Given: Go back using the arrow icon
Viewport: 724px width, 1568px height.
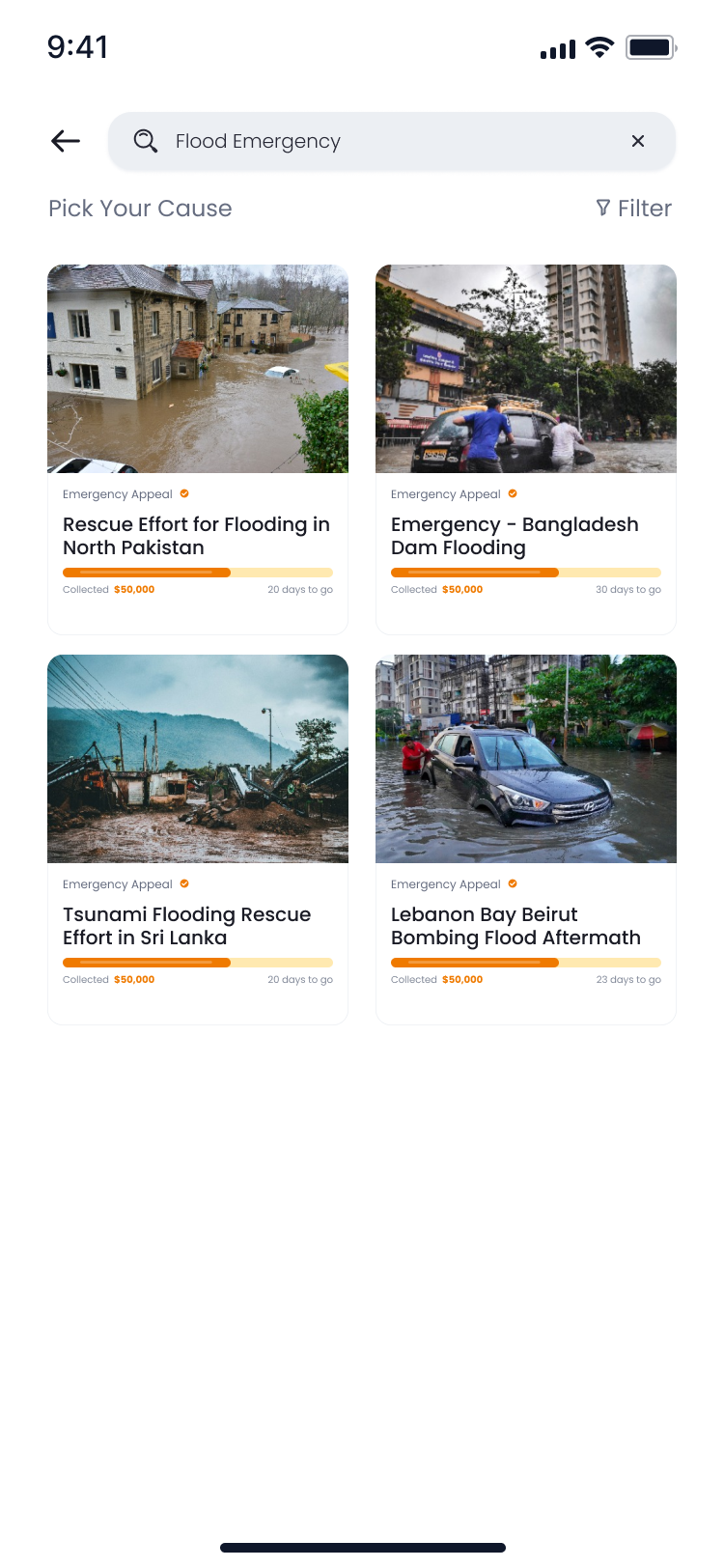Looking at the screenshot, I should (66, 141).
